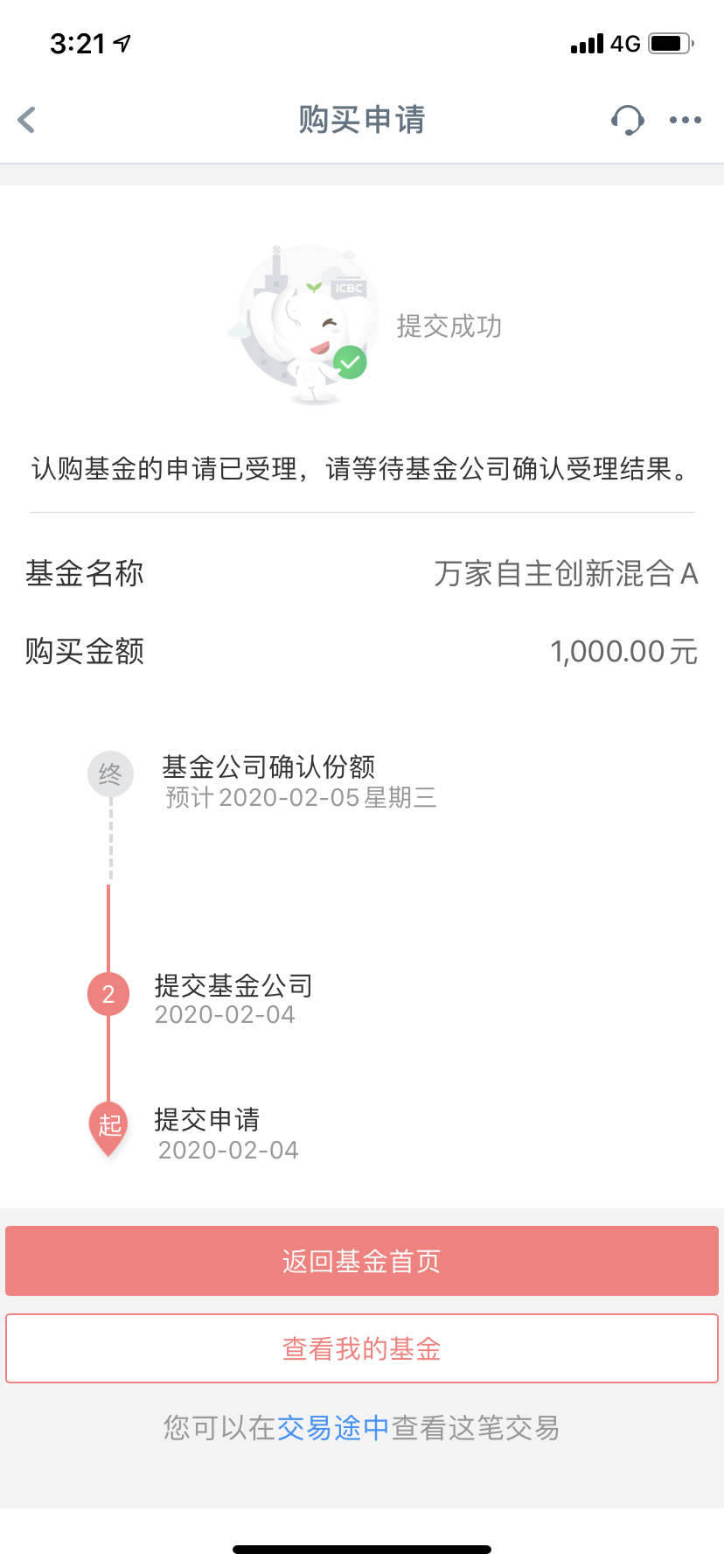The height and width of the screenshot is (1568, 724).
Task: Tap the 提交基金公司 timeline step text
Action: (x=234, y=985)
